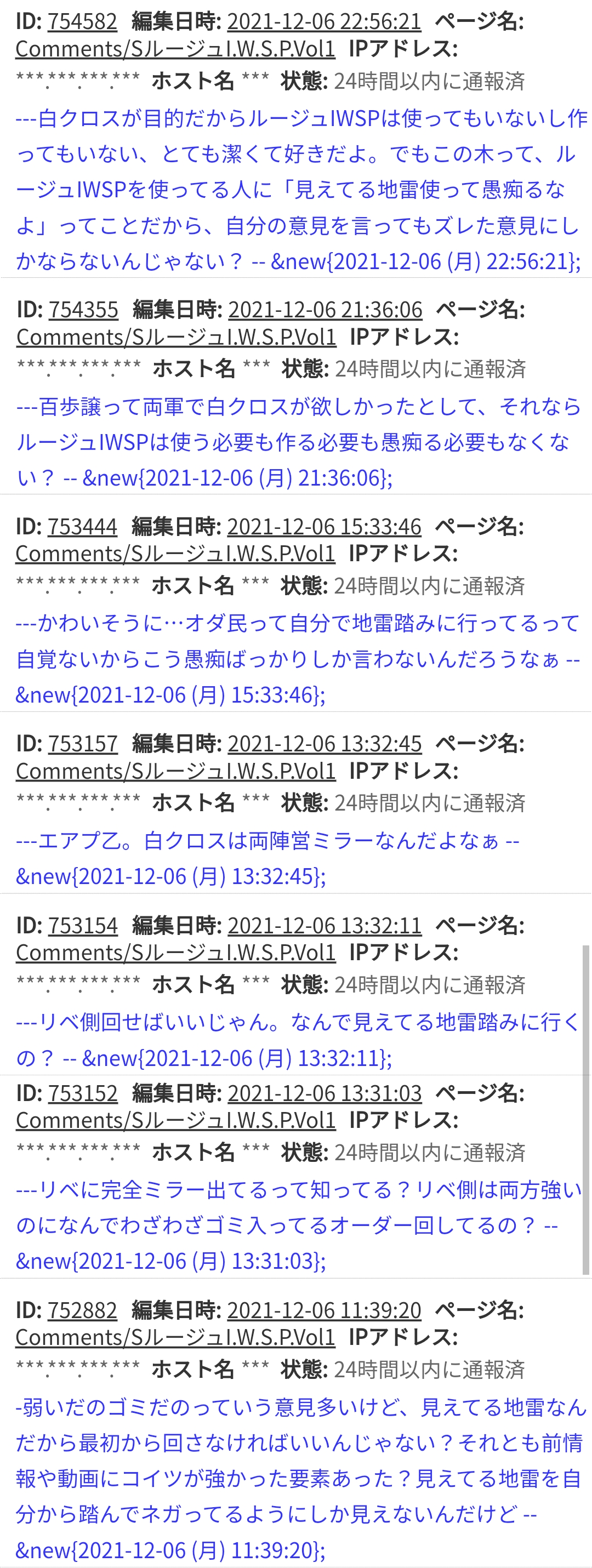Open the page link under ID 754582
The width and height of the screenshot is (592, 1568).
tap(175, 49)
